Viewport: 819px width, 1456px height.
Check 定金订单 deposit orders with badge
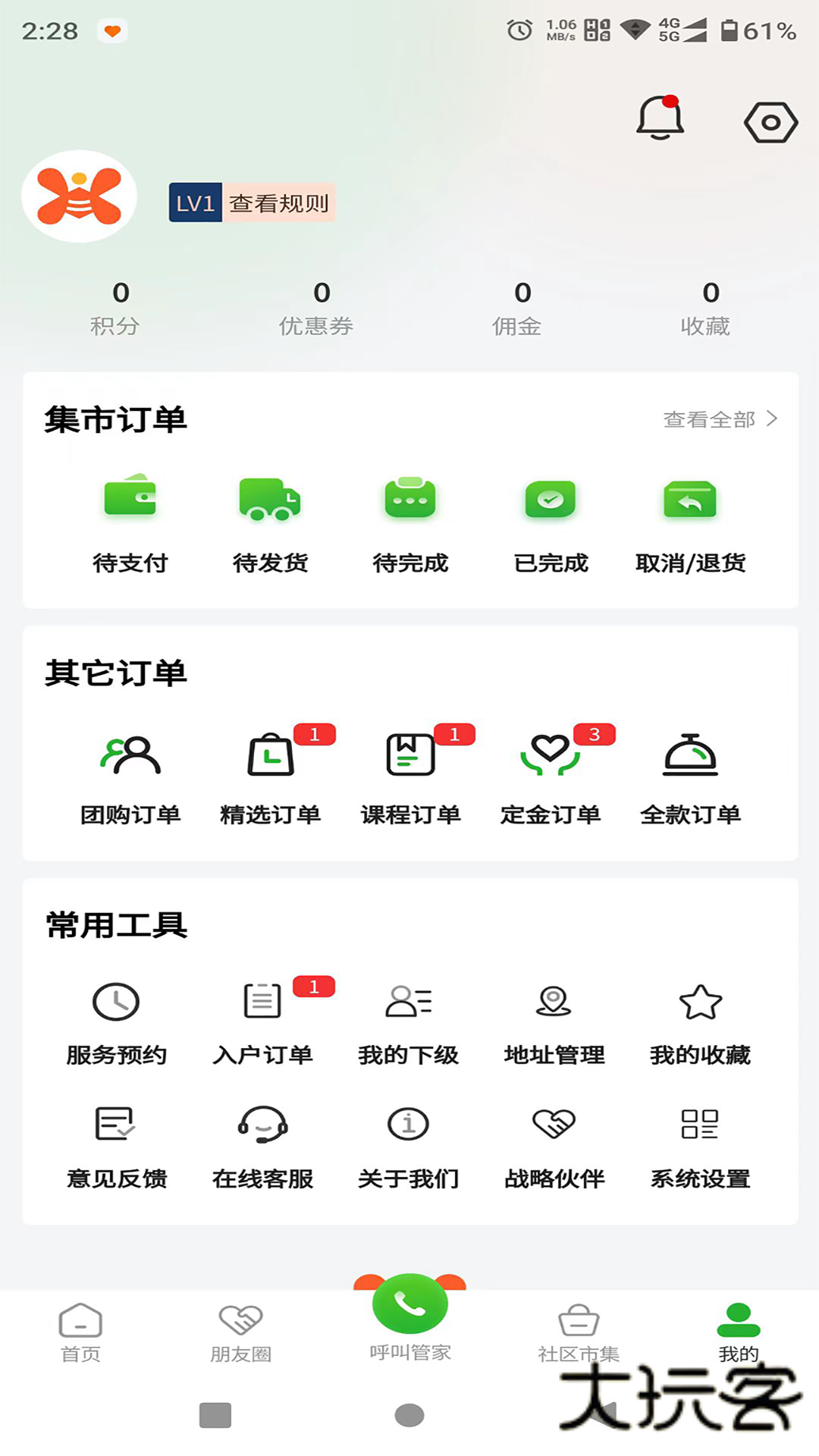pos(551,777)
